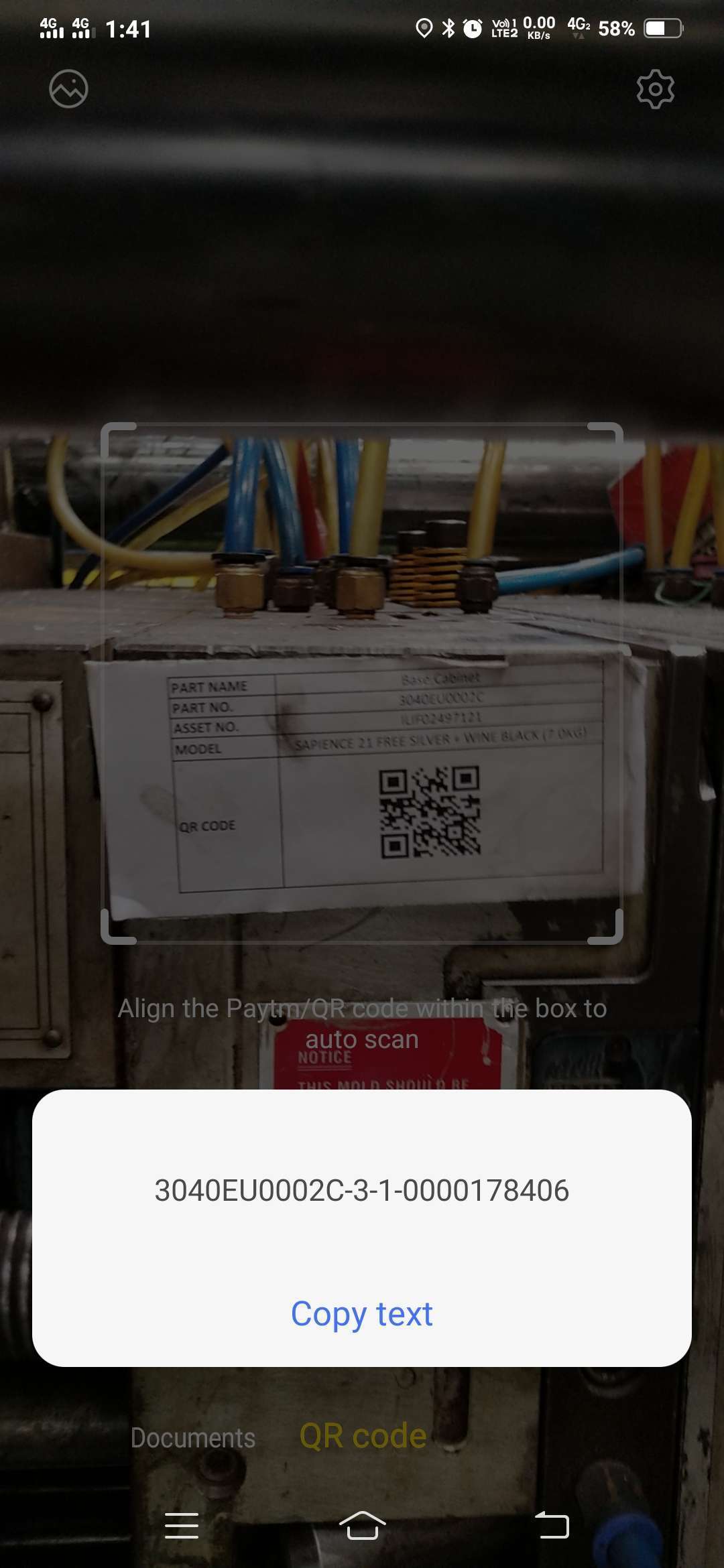This screenshot has height=1568, width=724.
Task: Open scanner settings gear
Action: point(655,88)
